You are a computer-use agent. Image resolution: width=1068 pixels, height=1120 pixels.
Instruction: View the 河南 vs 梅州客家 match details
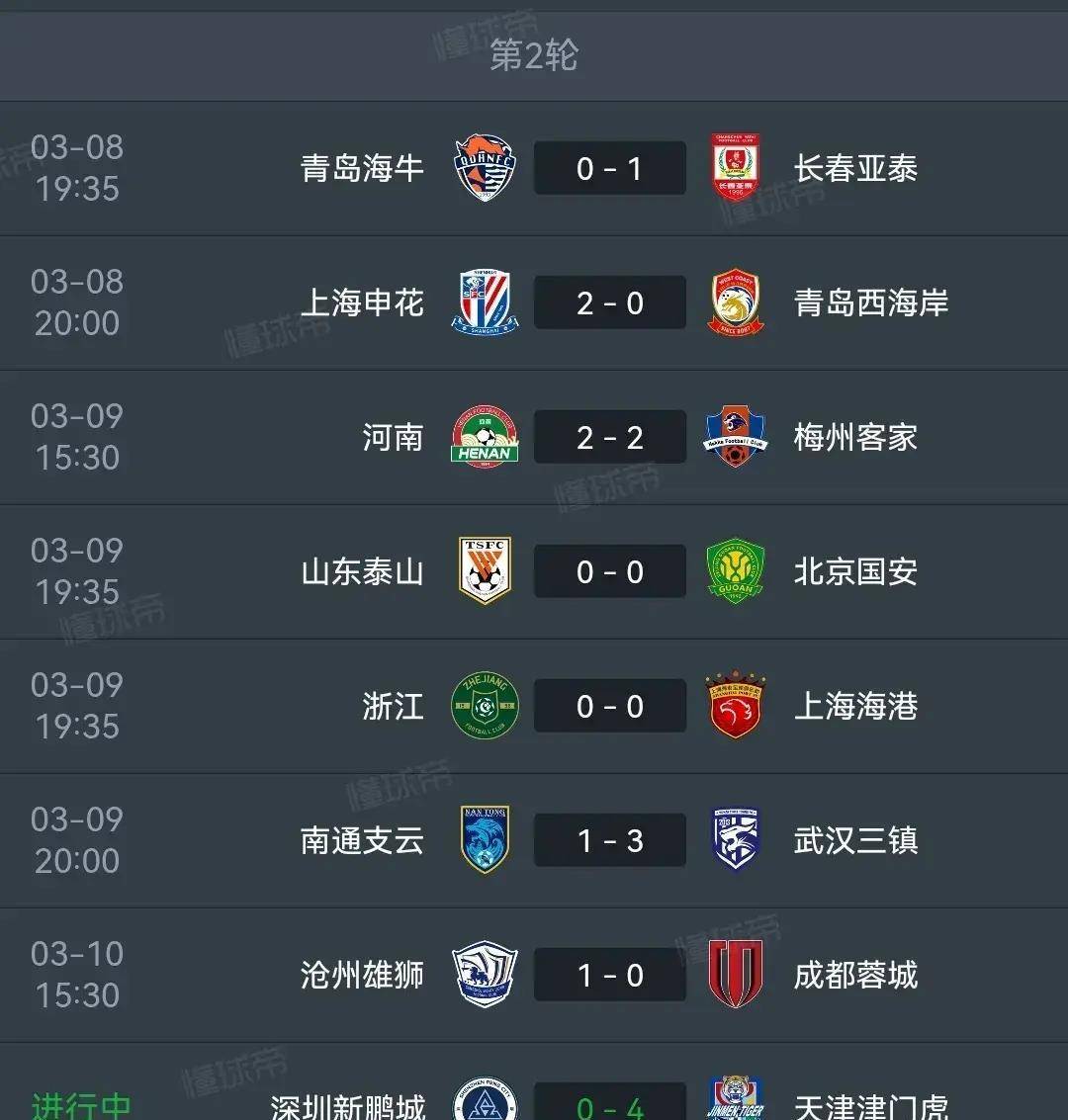tap(609, 438)
